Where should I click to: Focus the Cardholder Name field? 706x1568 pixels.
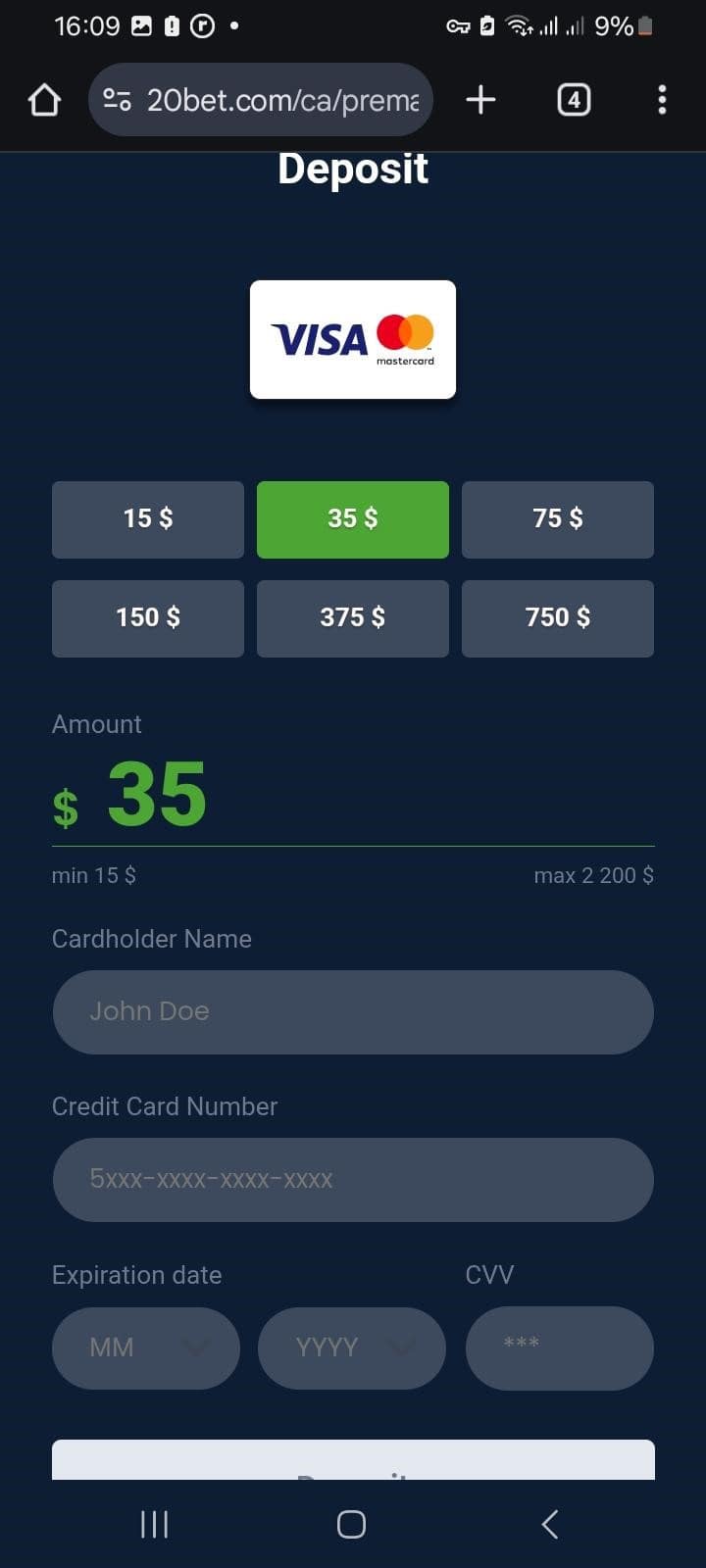pos(353,1012)
